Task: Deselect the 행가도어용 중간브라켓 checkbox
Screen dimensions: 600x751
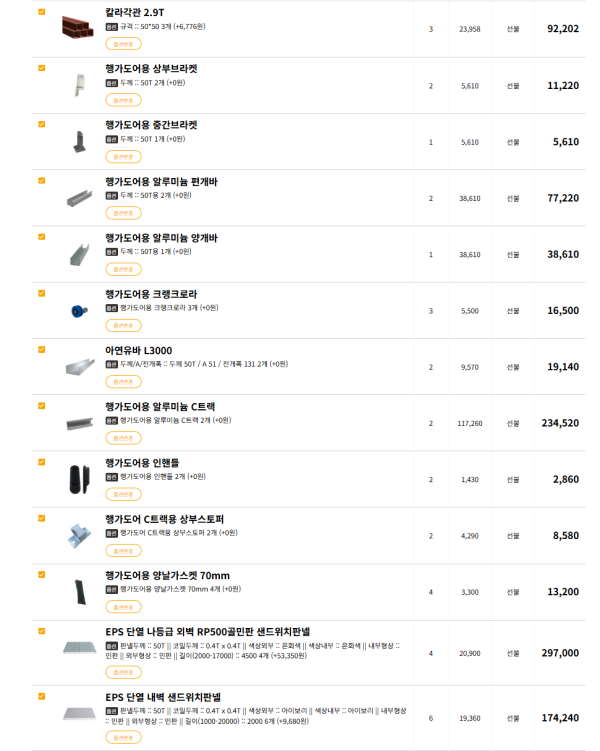Action: pos(41,124)
